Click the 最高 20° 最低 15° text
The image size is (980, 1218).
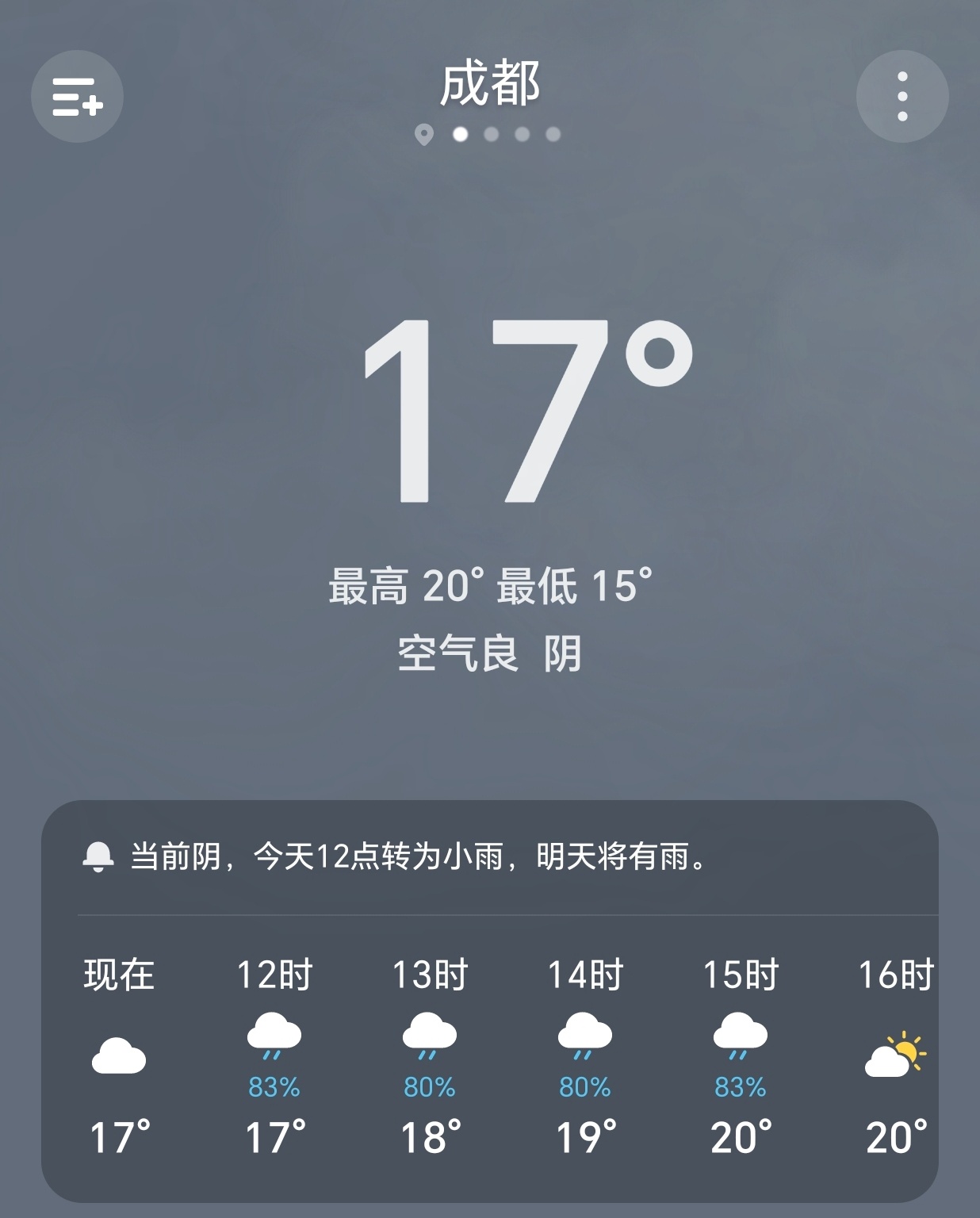tap(489, 587)
